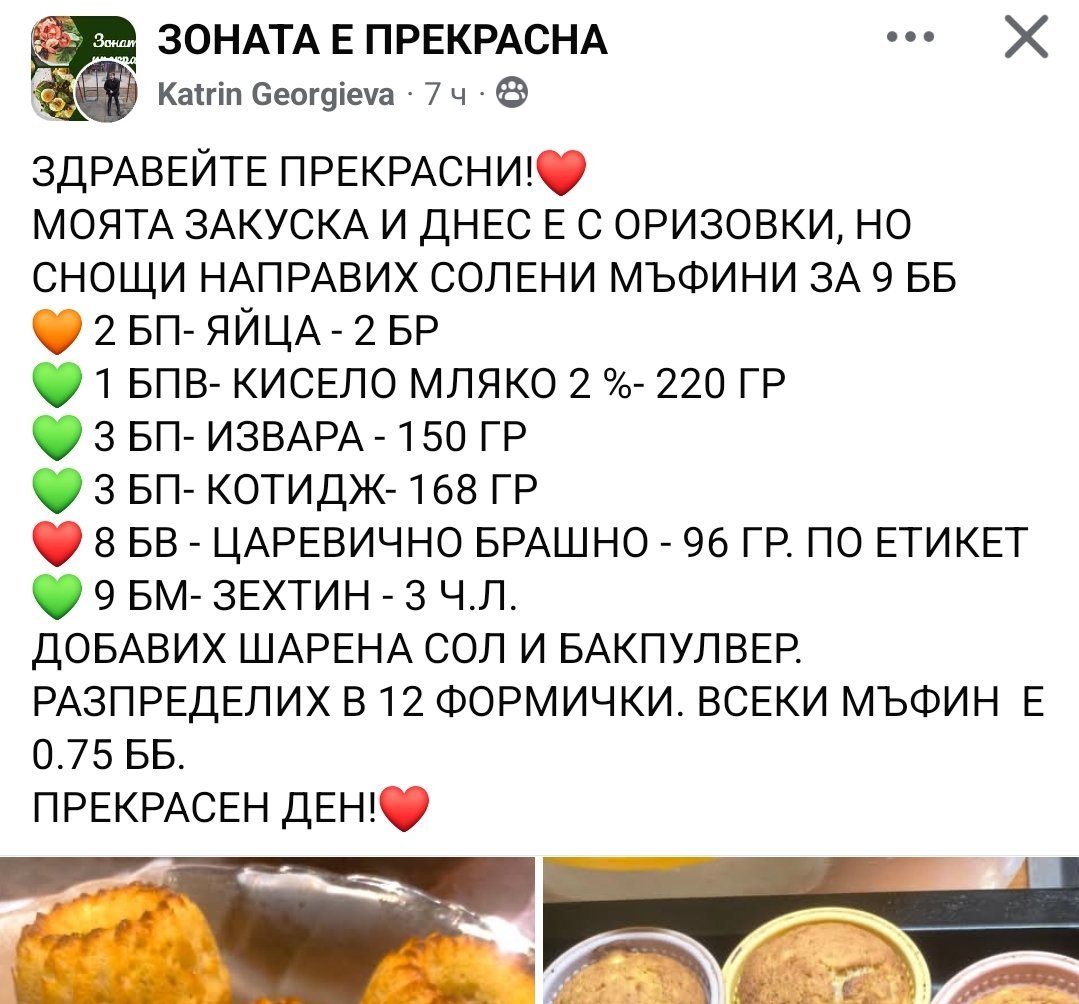Open the ЗОНАТА Е ПРЕКРАСНА group page
The image size is (1079, 1004).
(x=383, y=39)
